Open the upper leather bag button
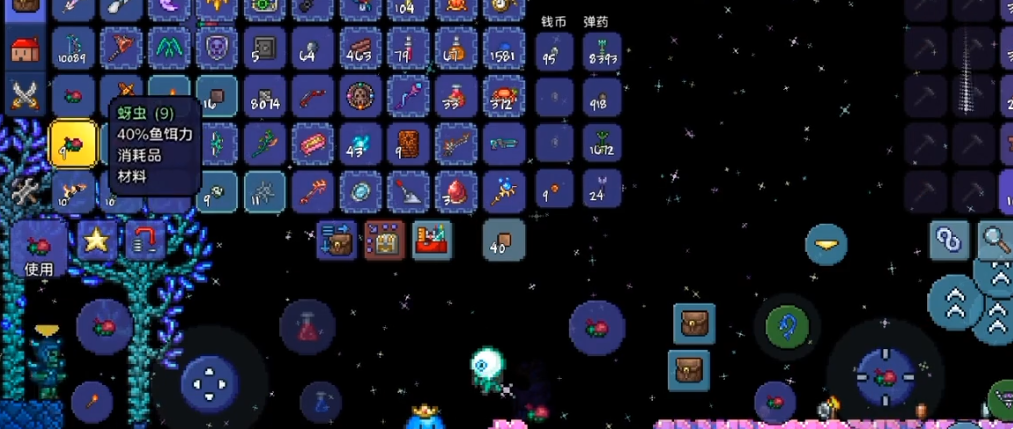Image resolution: width=1013 pixels, height=429 pixels. click(693, 324)
